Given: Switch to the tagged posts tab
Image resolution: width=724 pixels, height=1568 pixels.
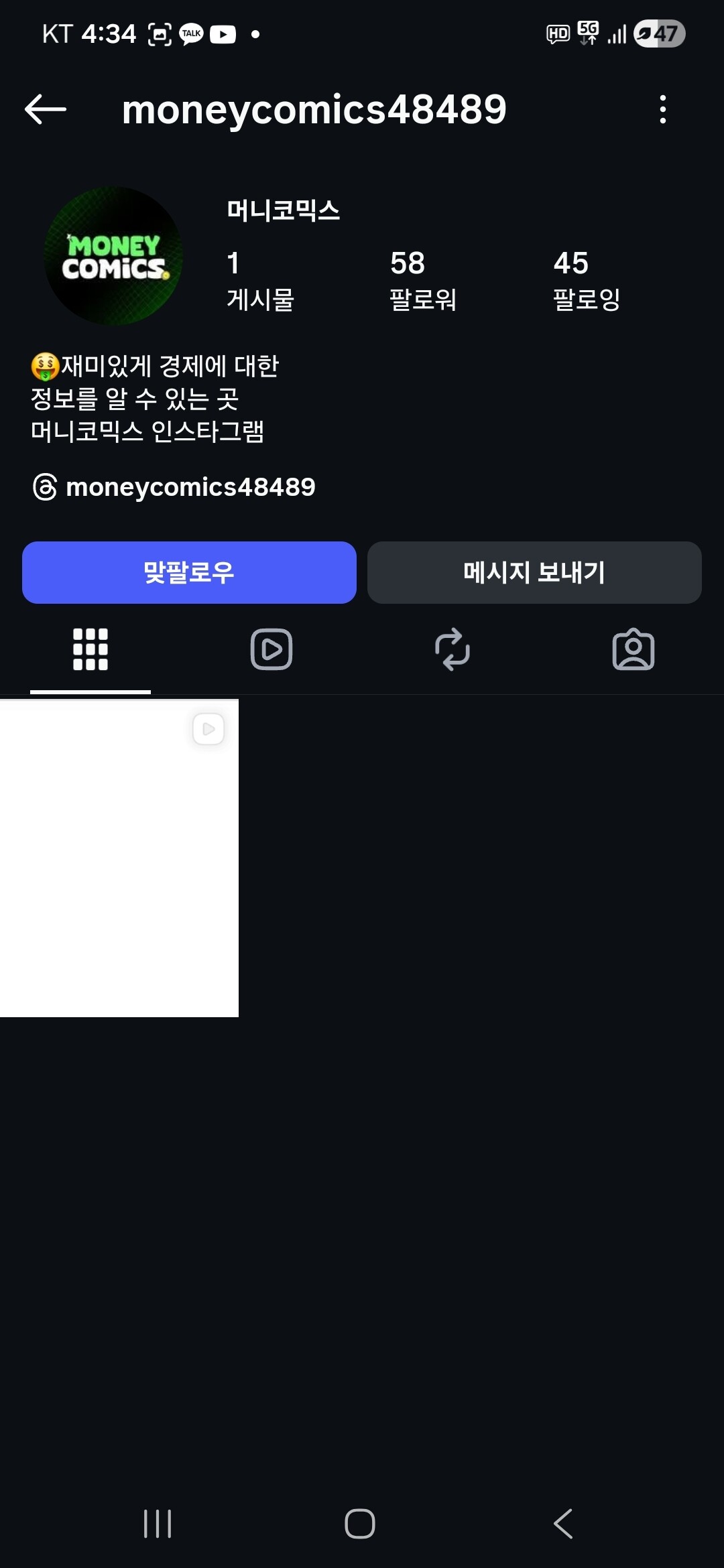Looking at the screenshot, I should point(633,649).
